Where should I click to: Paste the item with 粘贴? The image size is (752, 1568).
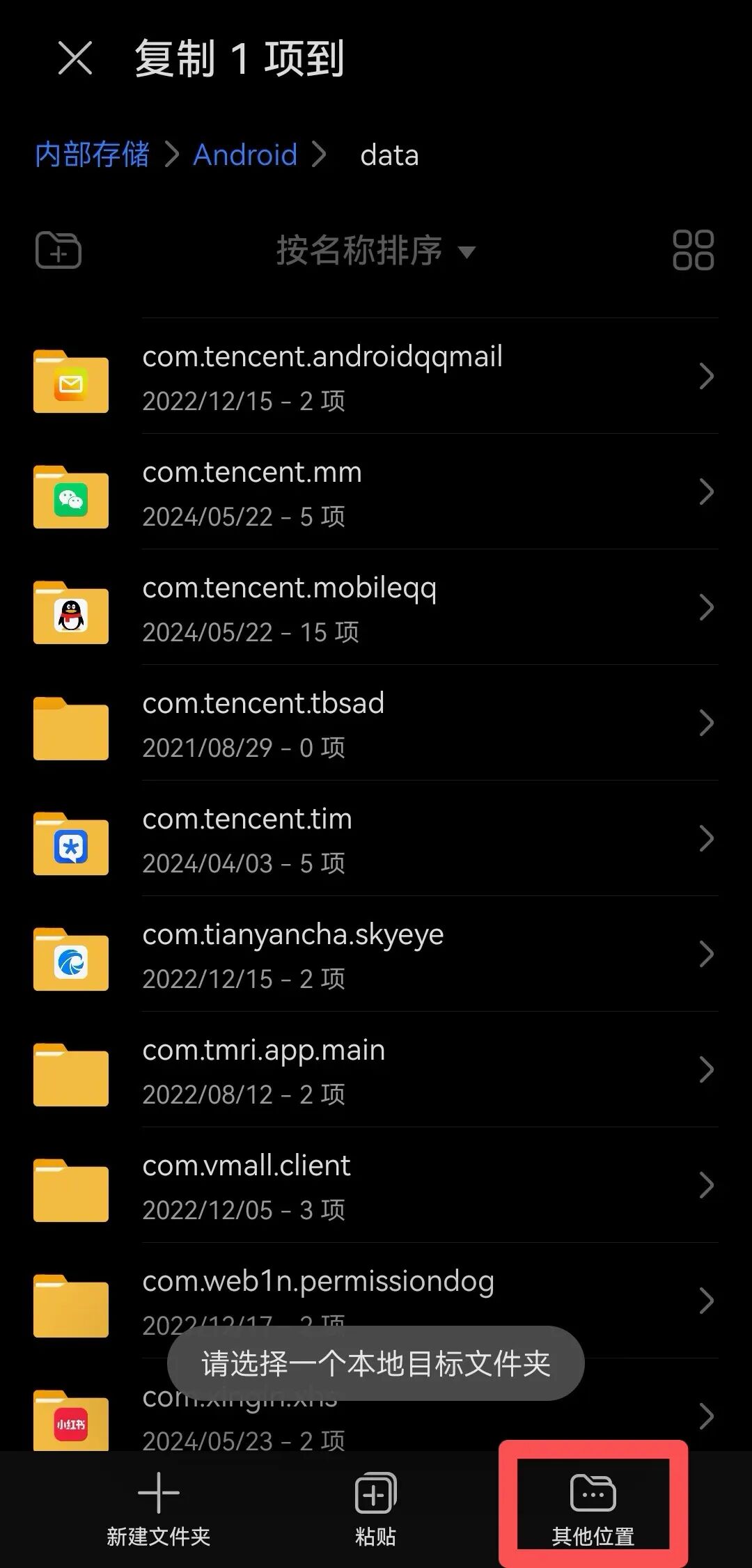(x=375, y=1510)
